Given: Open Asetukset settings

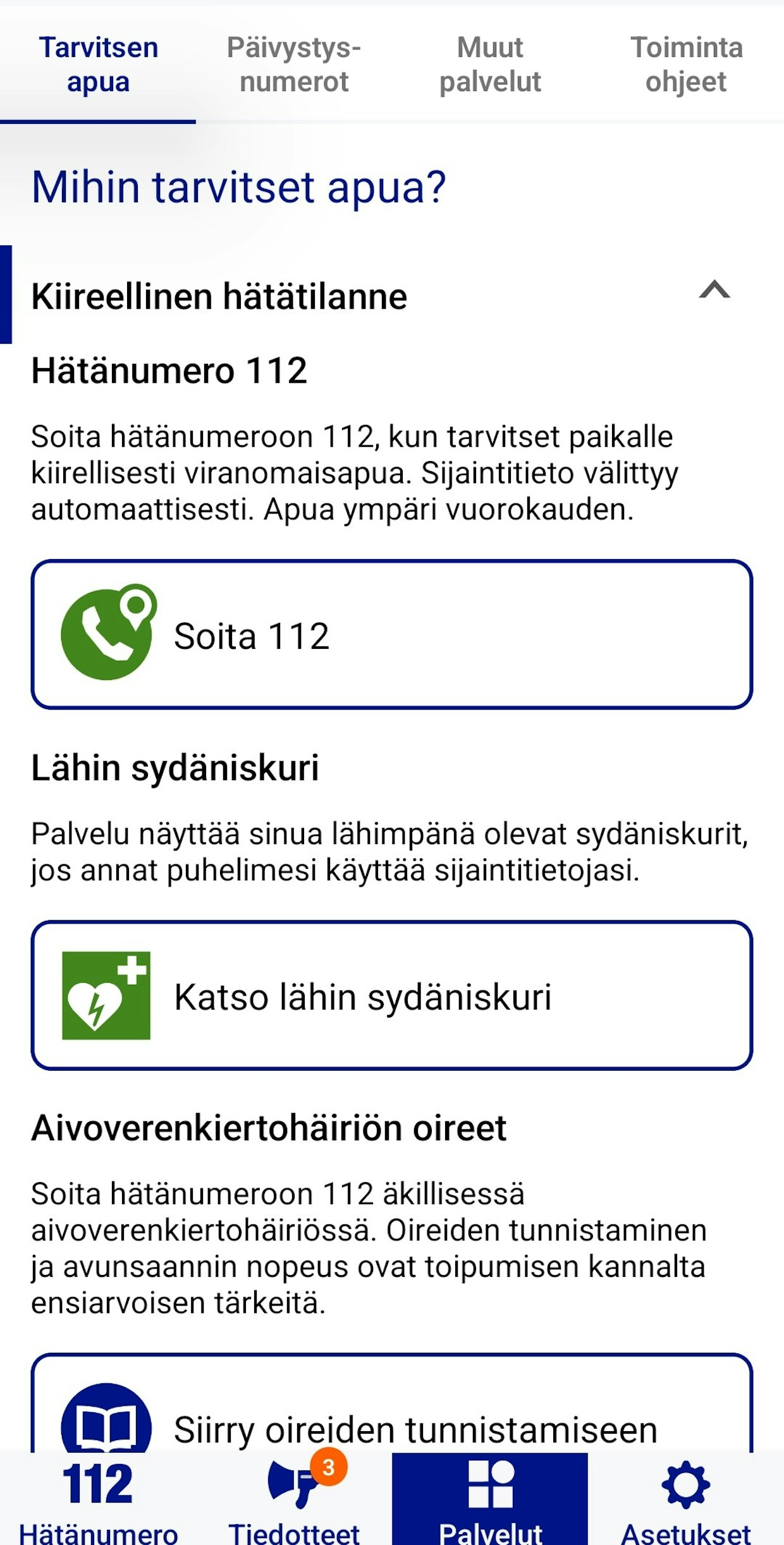Looking at the screenshot, I should (x=686, y=1500).
